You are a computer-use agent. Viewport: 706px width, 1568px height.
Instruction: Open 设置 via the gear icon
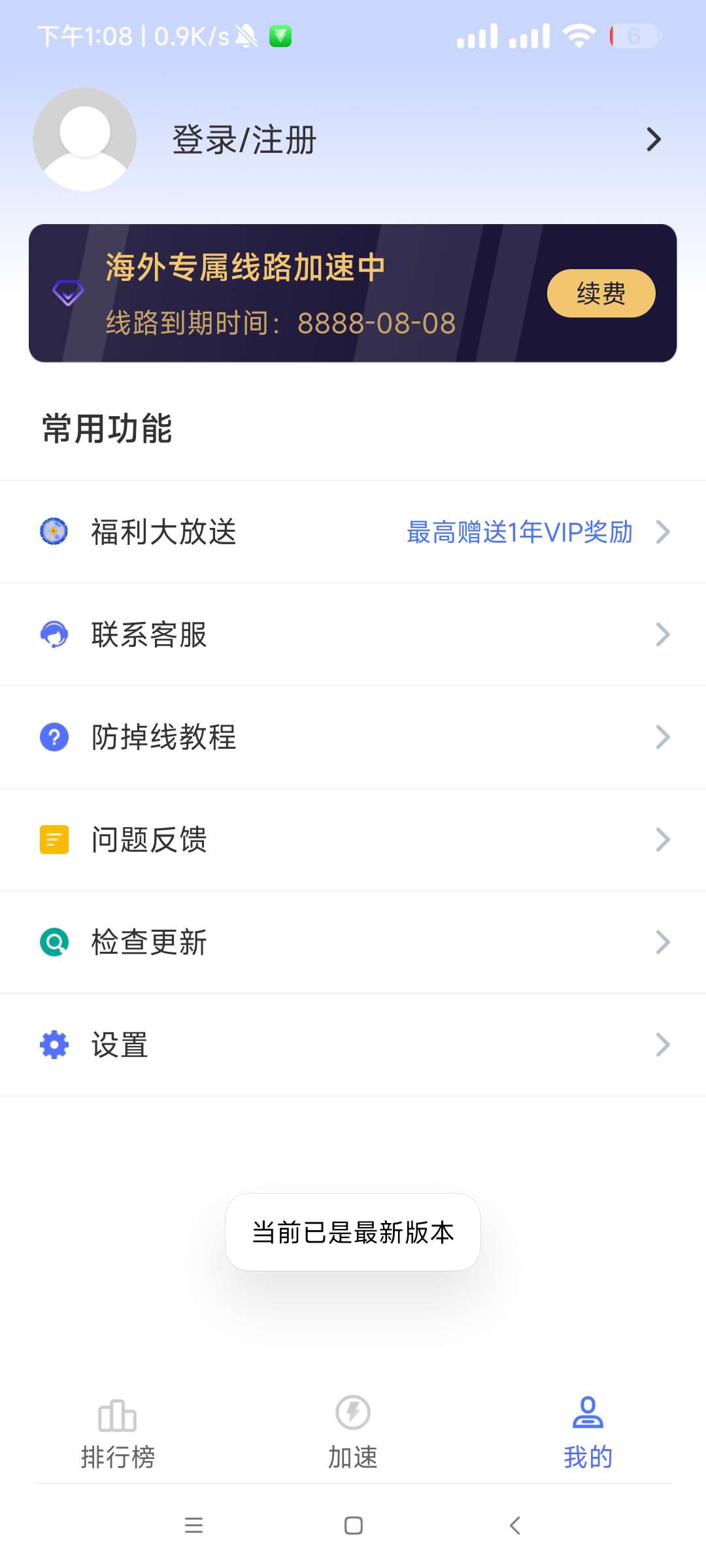coord(54,1045)
